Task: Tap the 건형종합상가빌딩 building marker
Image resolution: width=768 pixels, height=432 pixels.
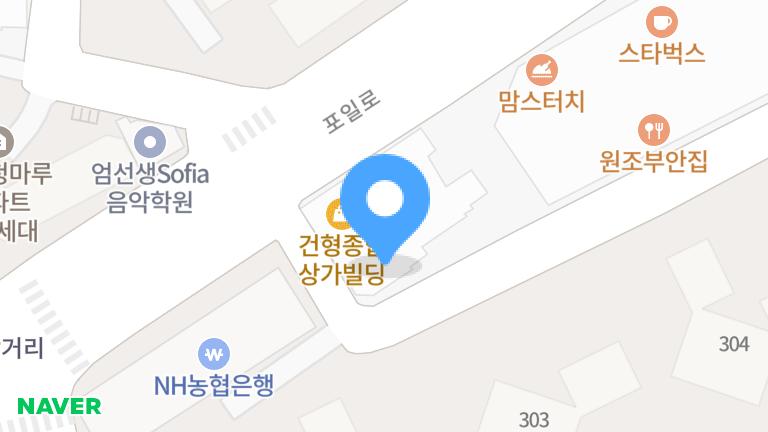Action: coord(335,214)
